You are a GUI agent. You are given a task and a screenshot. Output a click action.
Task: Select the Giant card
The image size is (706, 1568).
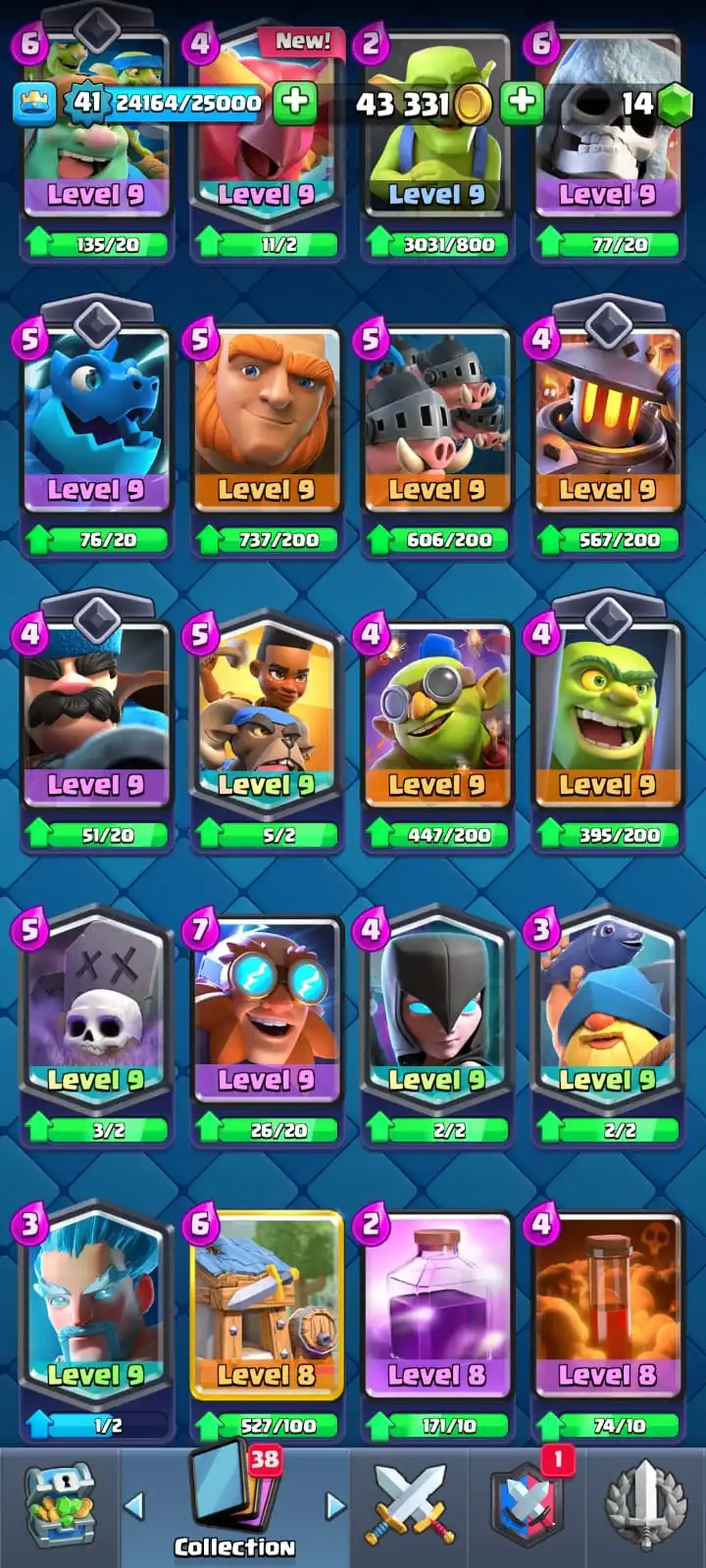pyautogui.click(x=267, y=423)
